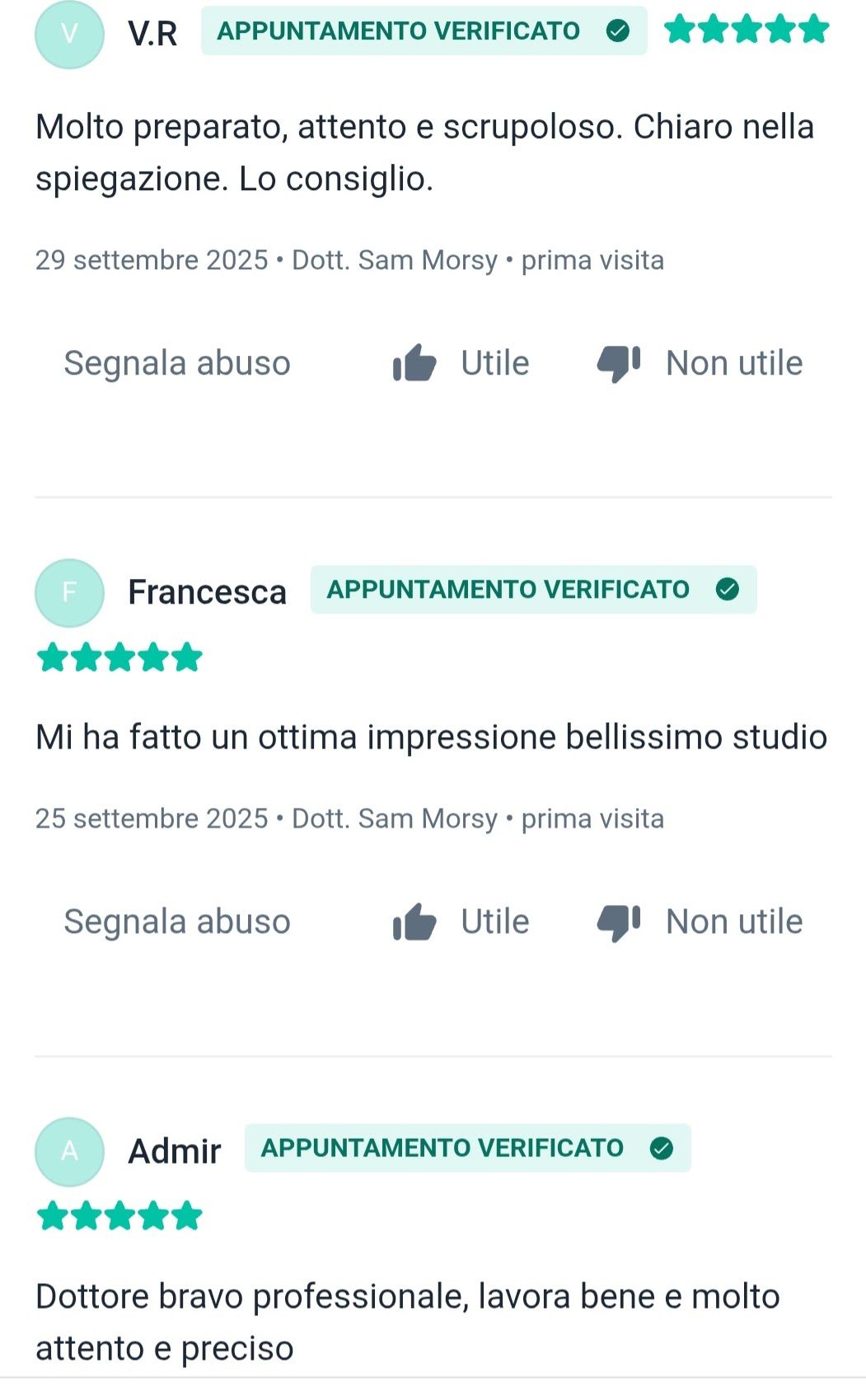This screenshot has height=1400, width=866.
Task: Open Dott. Sam Morsy from V.R's review line
Action: point(397,260)
